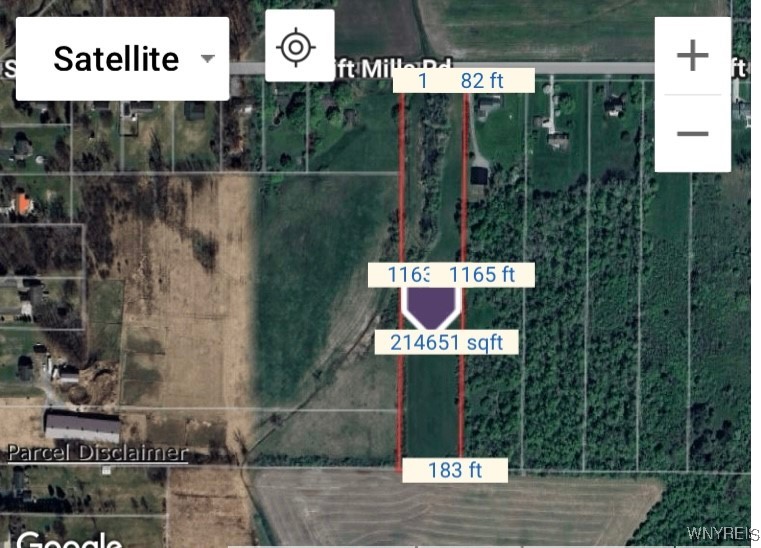
Task: Open the Satellite map type dropdown
Action: pyautogui.click(x=122, y=58)
